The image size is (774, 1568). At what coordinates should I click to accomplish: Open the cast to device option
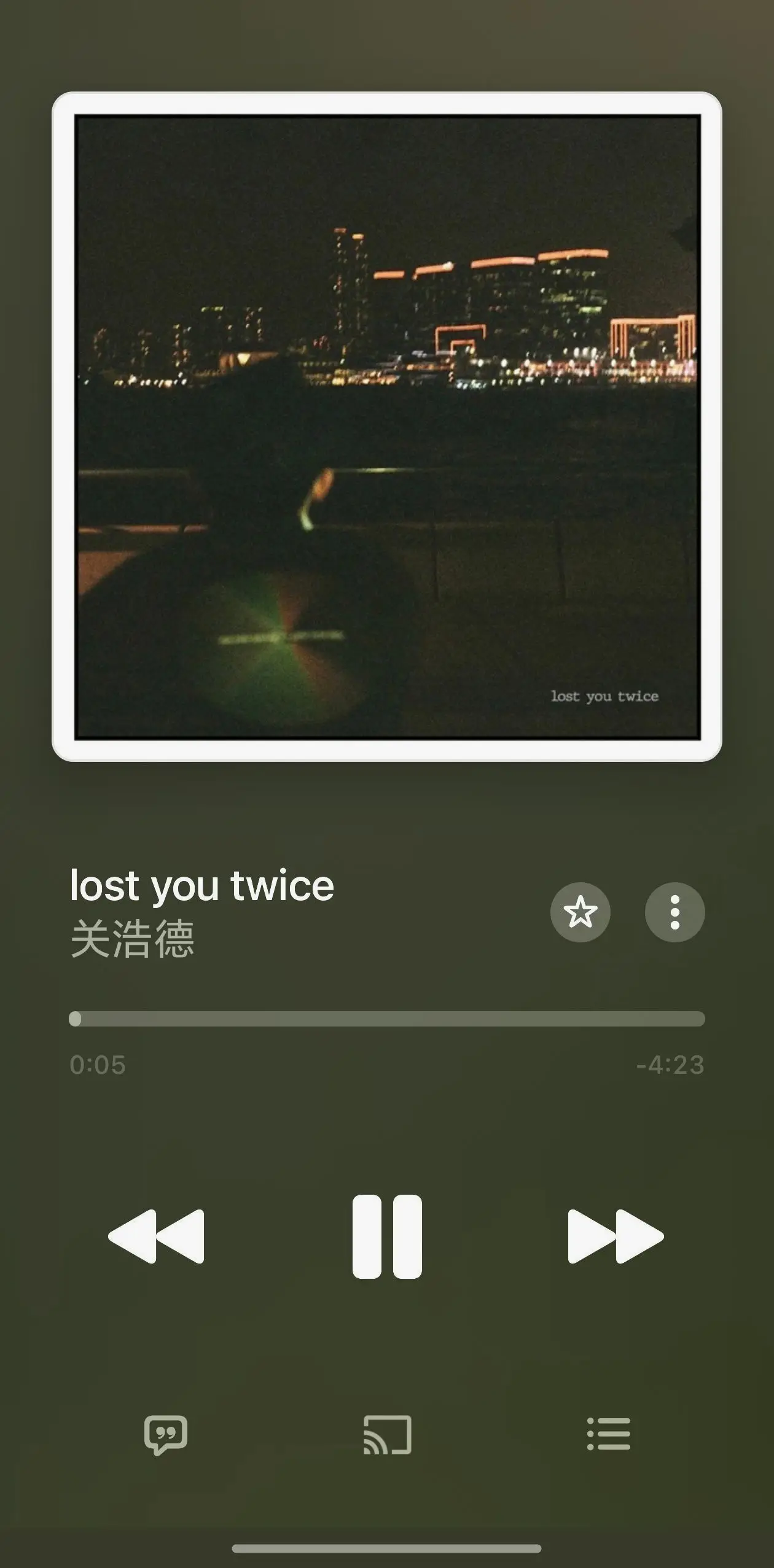(387, 1435)
